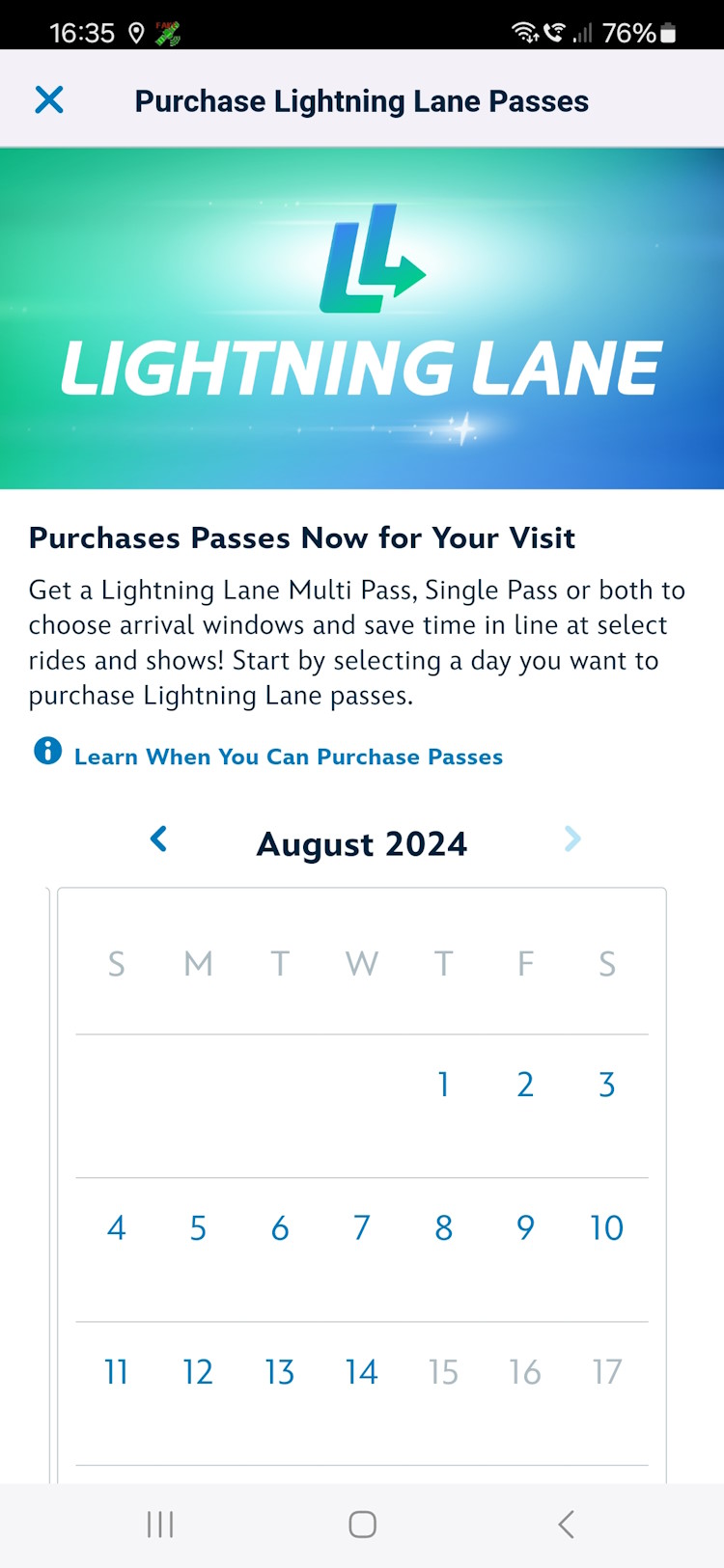Image resolution: width=724 pixels, height=1568 pixels.
Task: Choose August 10 on the calendar
Action: 607,1227
